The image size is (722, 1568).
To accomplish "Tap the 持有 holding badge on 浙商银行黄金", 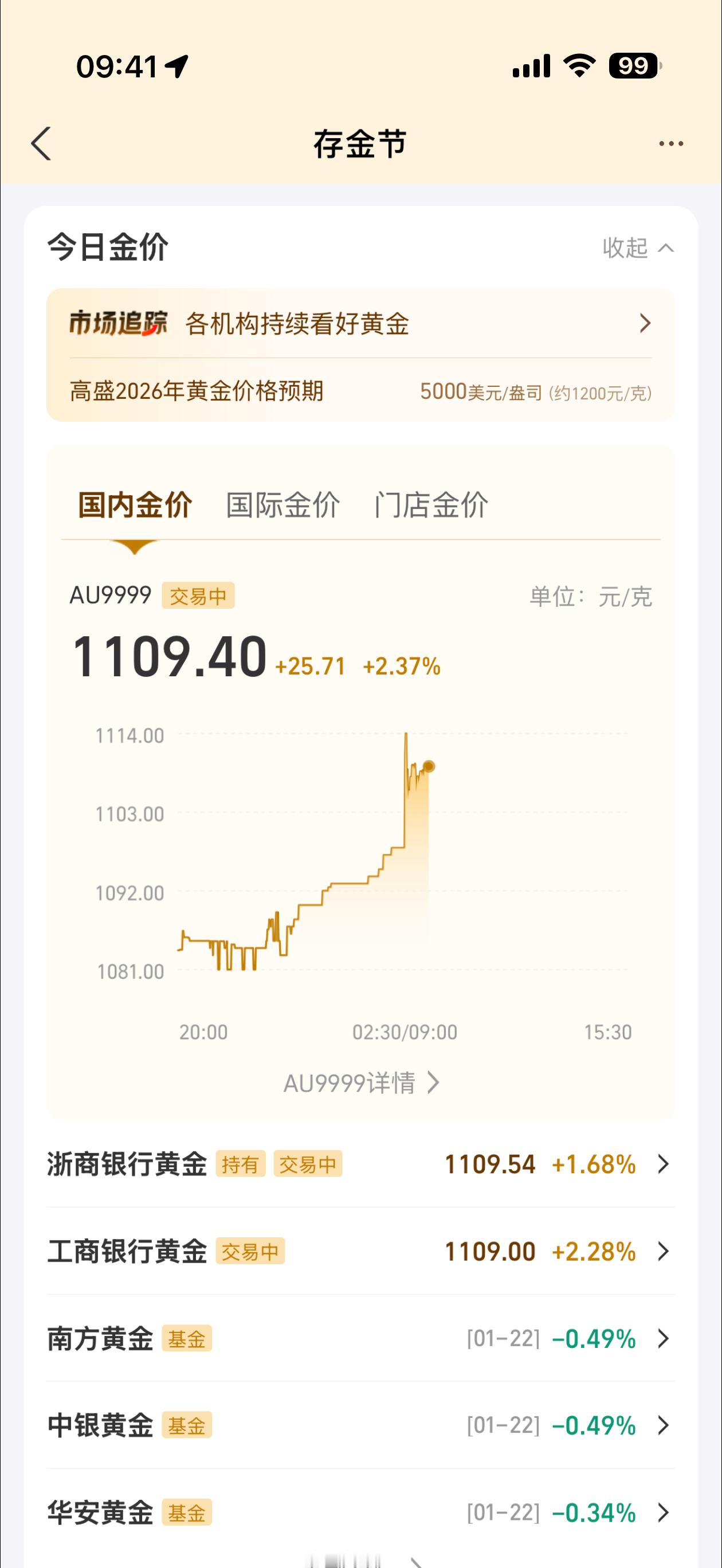I will coord(242,1163).
